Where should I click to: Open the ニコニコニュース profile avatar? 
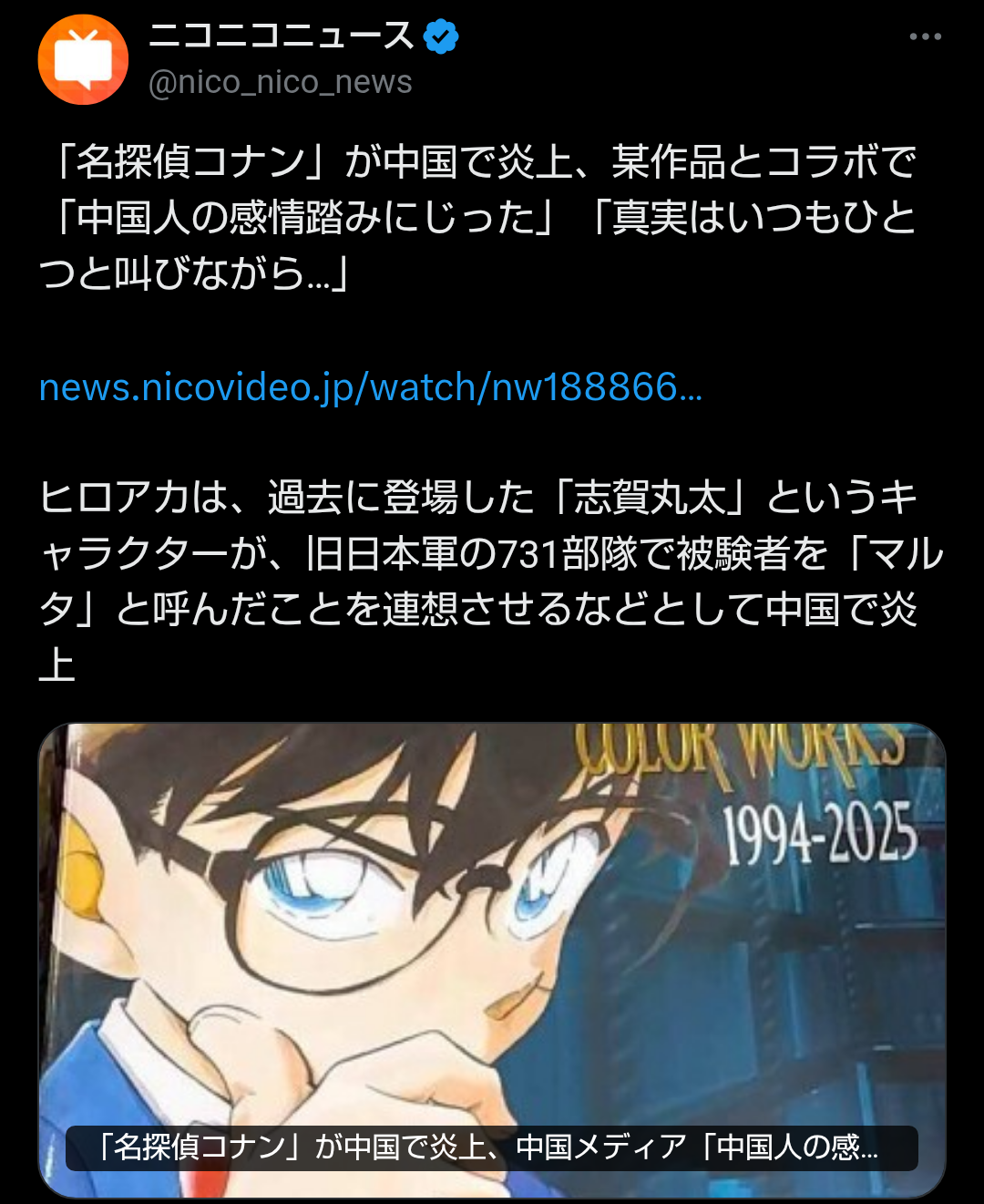(x=83, y=60)
